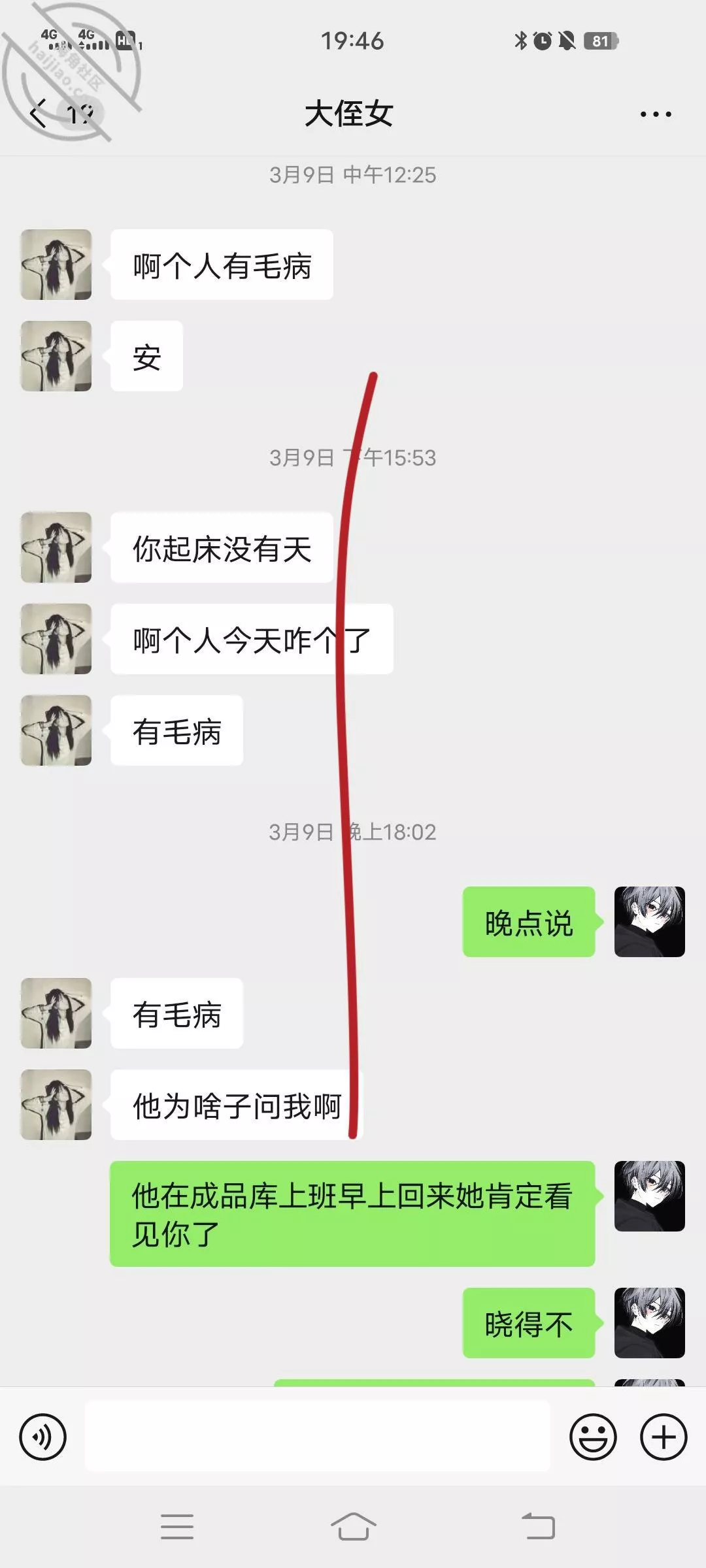Tap the system home button
This screenshot has height=1568, width=706.
pyautogui.click(x=353, y=1527)
